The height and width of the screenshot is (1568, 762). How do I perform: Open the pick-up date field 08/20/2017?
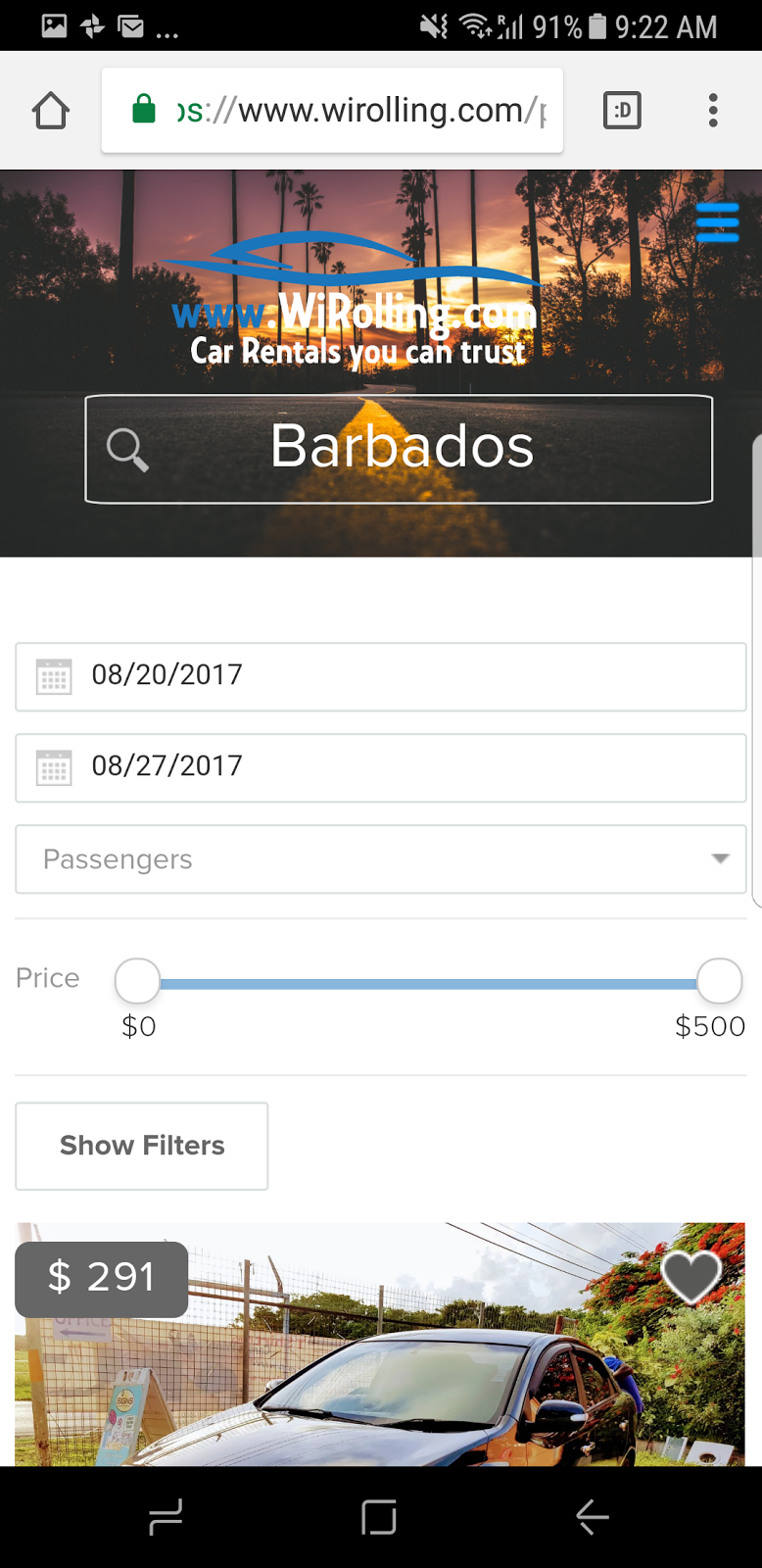[381, 676]
